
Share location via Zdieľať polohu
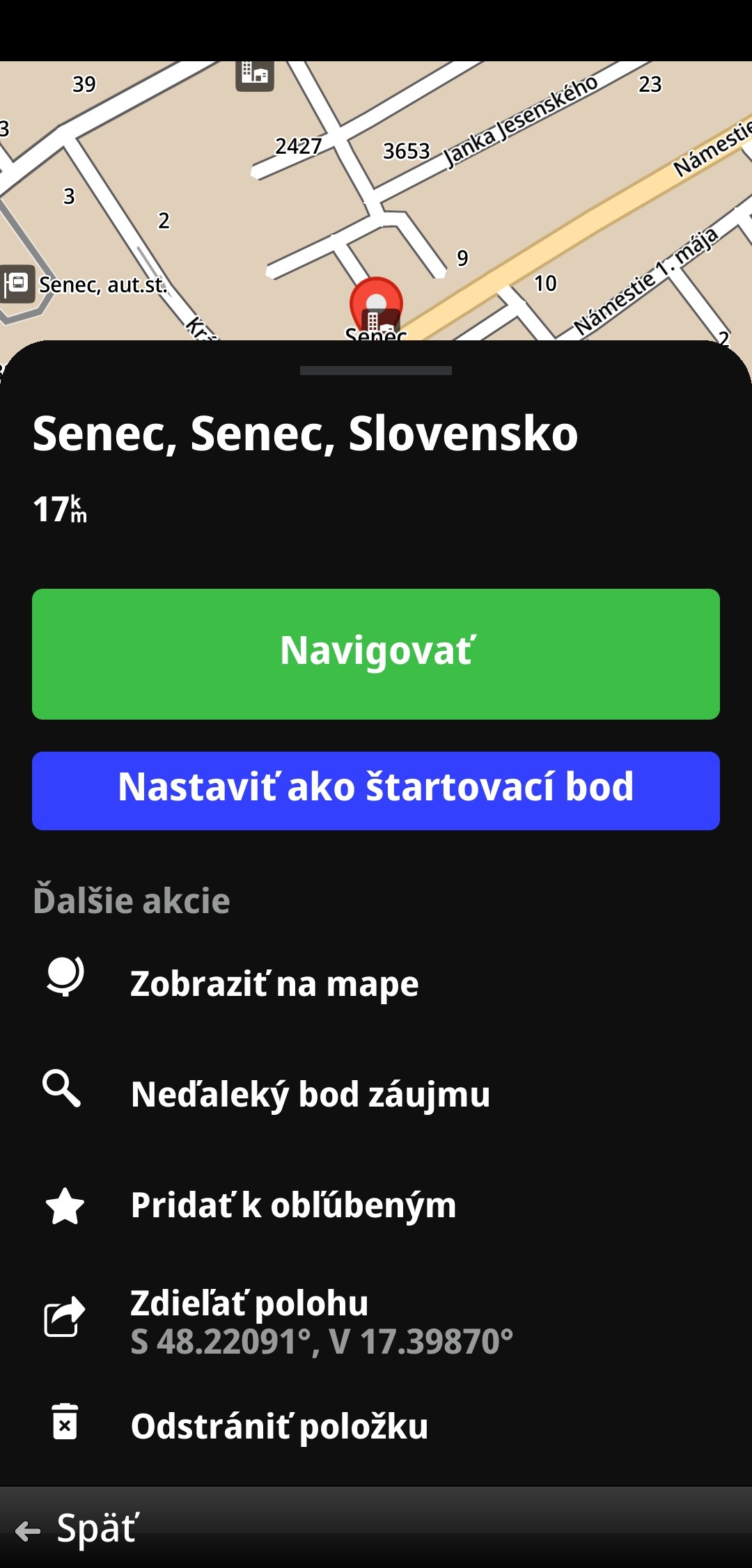(x=376, y=1320)
